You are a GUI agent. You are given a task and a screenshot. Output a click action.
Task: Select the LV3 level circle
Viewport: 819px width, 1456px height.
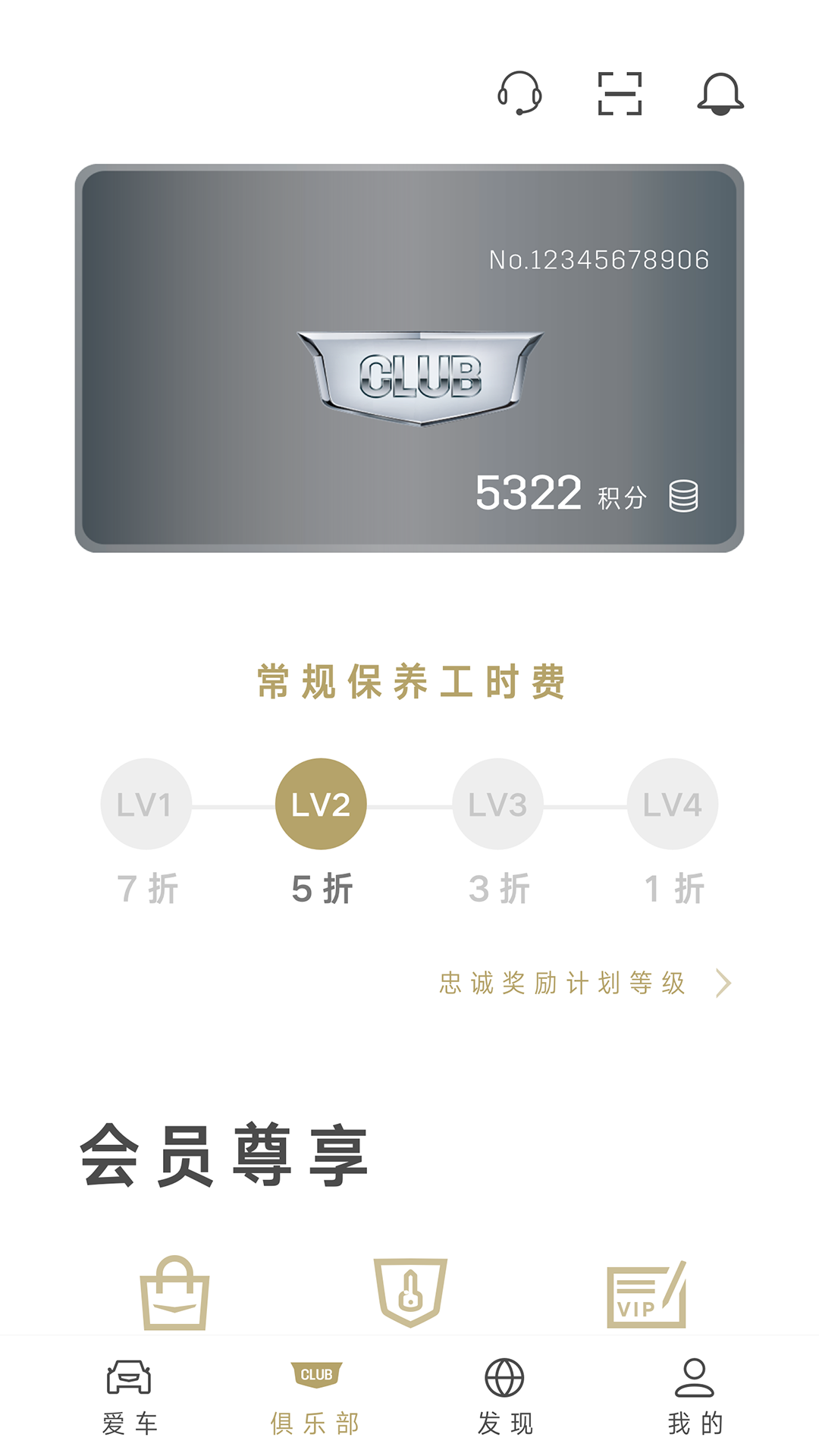497,804
